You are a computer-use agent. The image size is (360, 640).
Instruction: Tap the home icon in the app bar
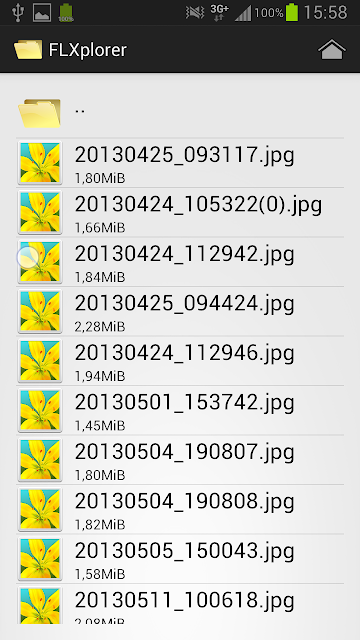[x=332, y=50]
